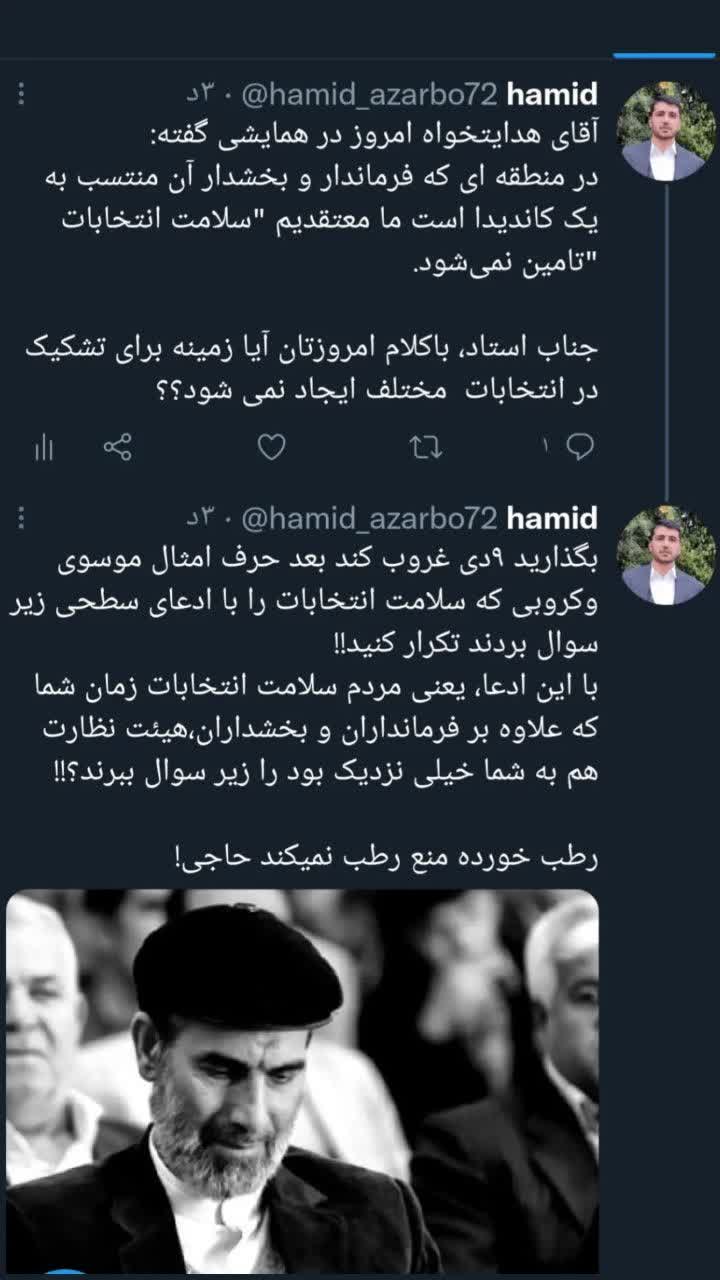Like the first hamid tweet
720x1280 pixels.
(x=271, y=447)
